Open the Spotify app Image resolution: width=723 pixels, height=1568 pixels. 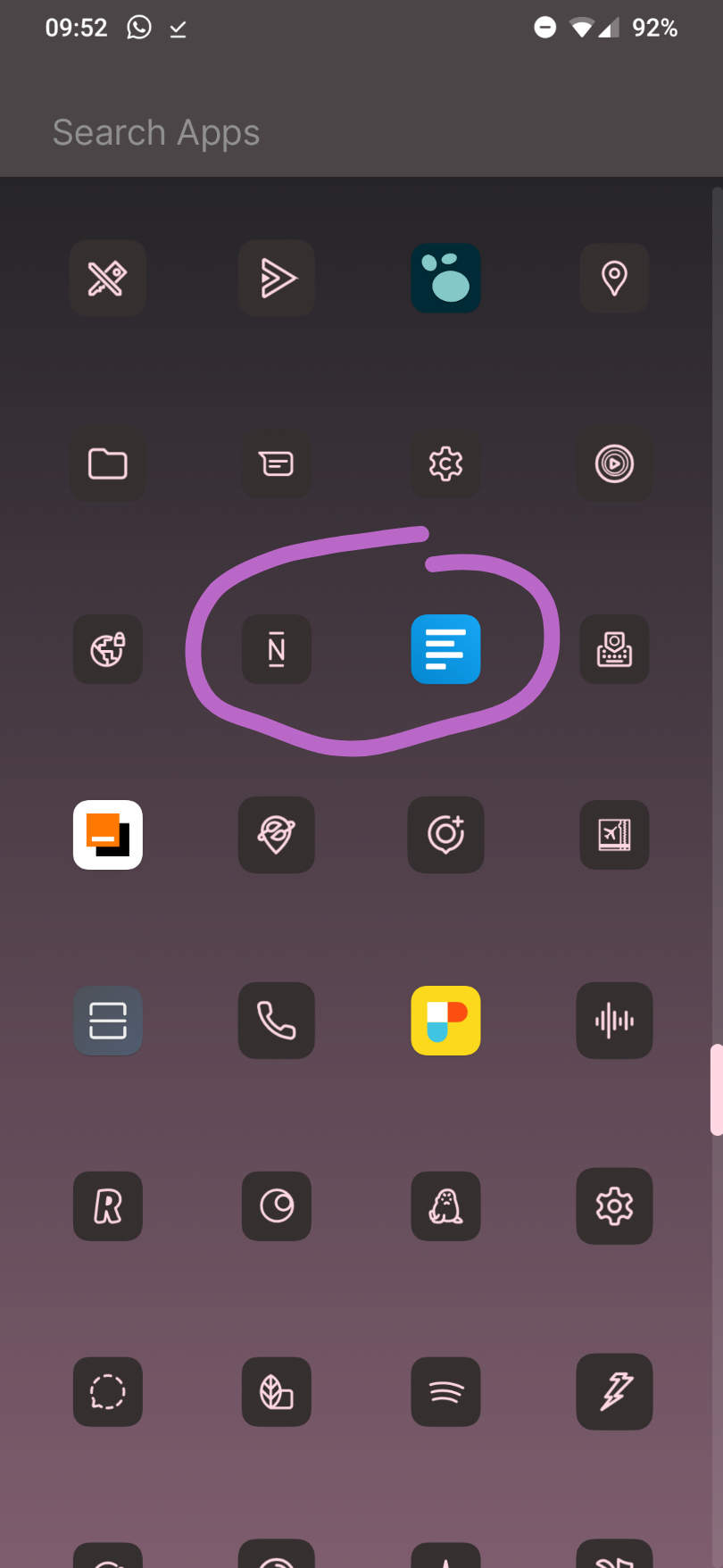(x=445, y=1392)
